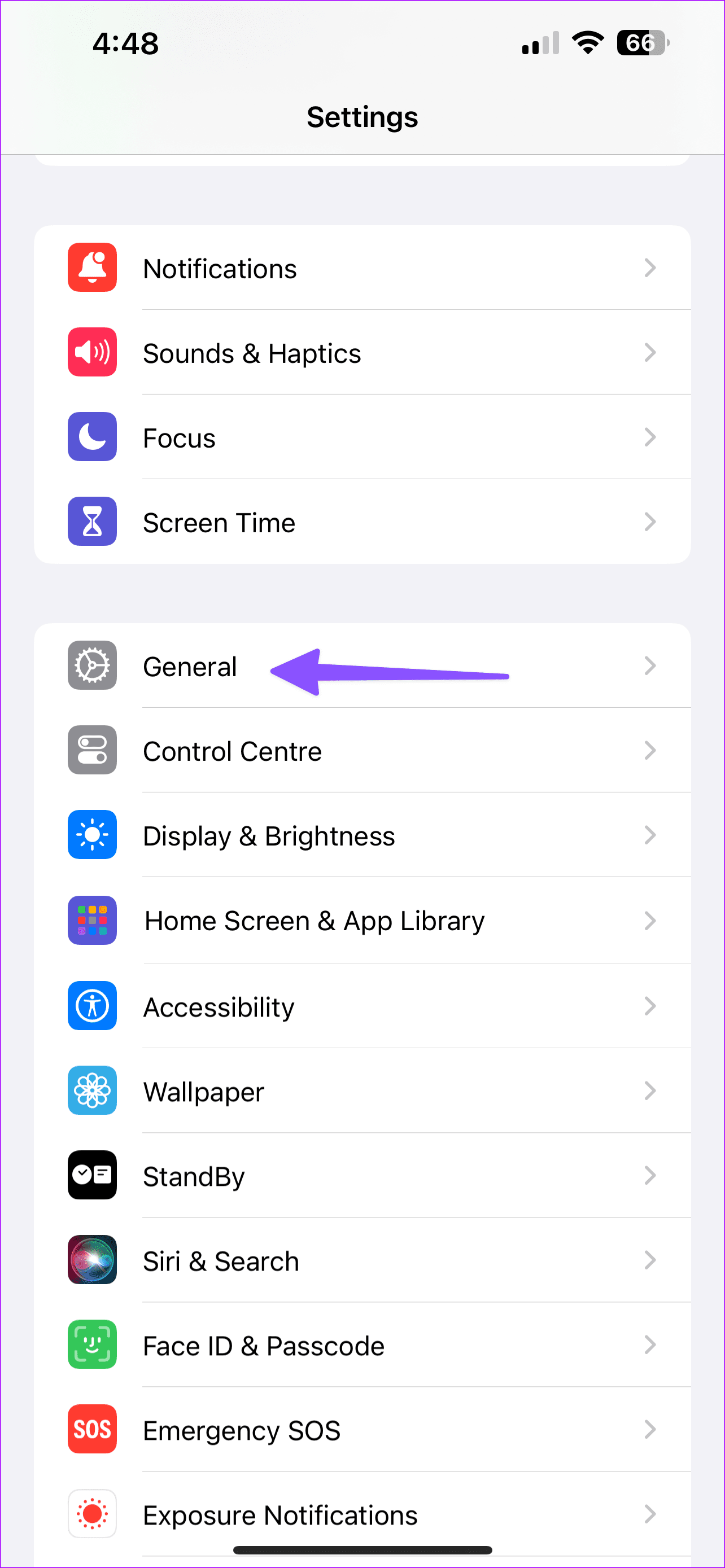Viewport: 725px width, 1568px height.
Task: Tap the red Emergency SOS icon
Action: pyautogui.click(x=92, y=1430)
